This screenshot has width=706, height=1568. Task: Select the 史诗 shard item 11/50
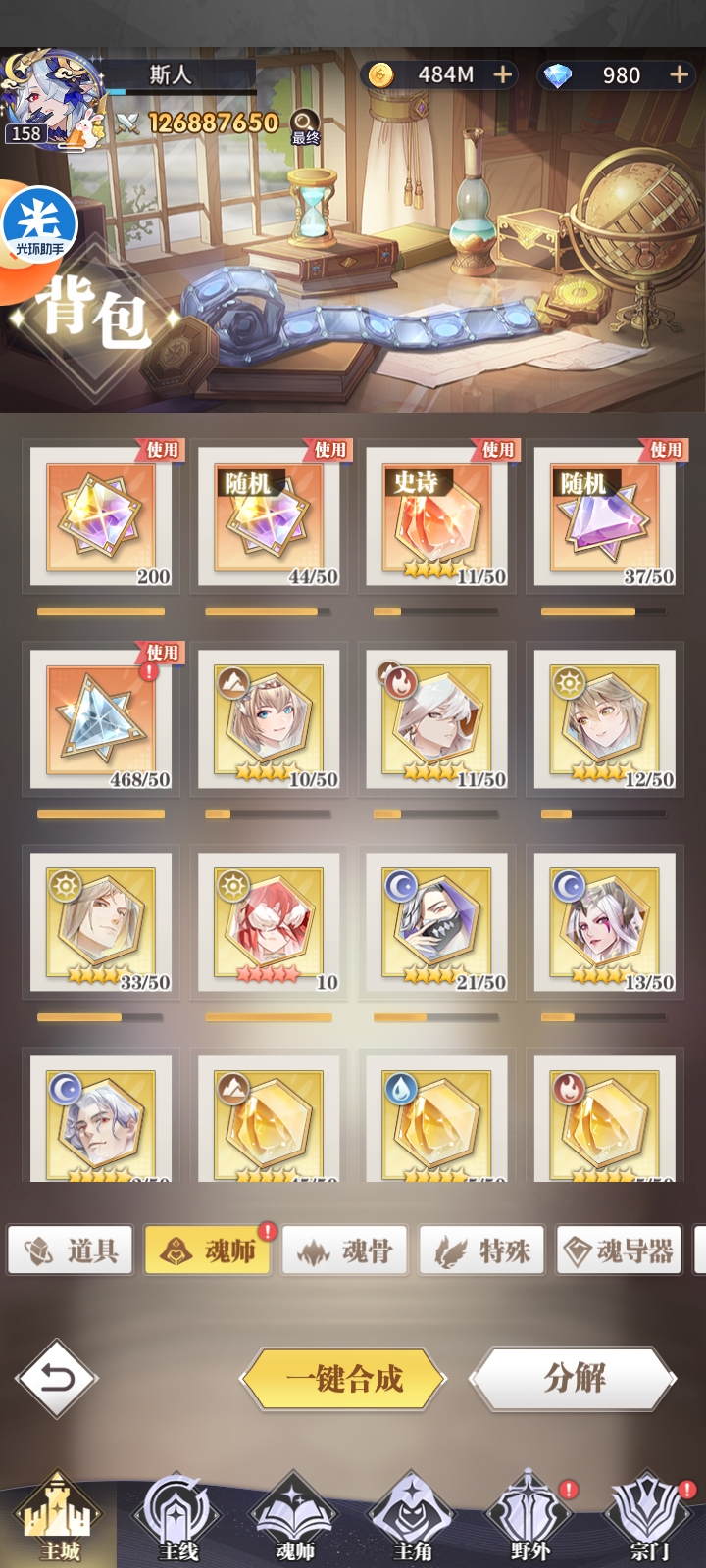tap(436, 517)
